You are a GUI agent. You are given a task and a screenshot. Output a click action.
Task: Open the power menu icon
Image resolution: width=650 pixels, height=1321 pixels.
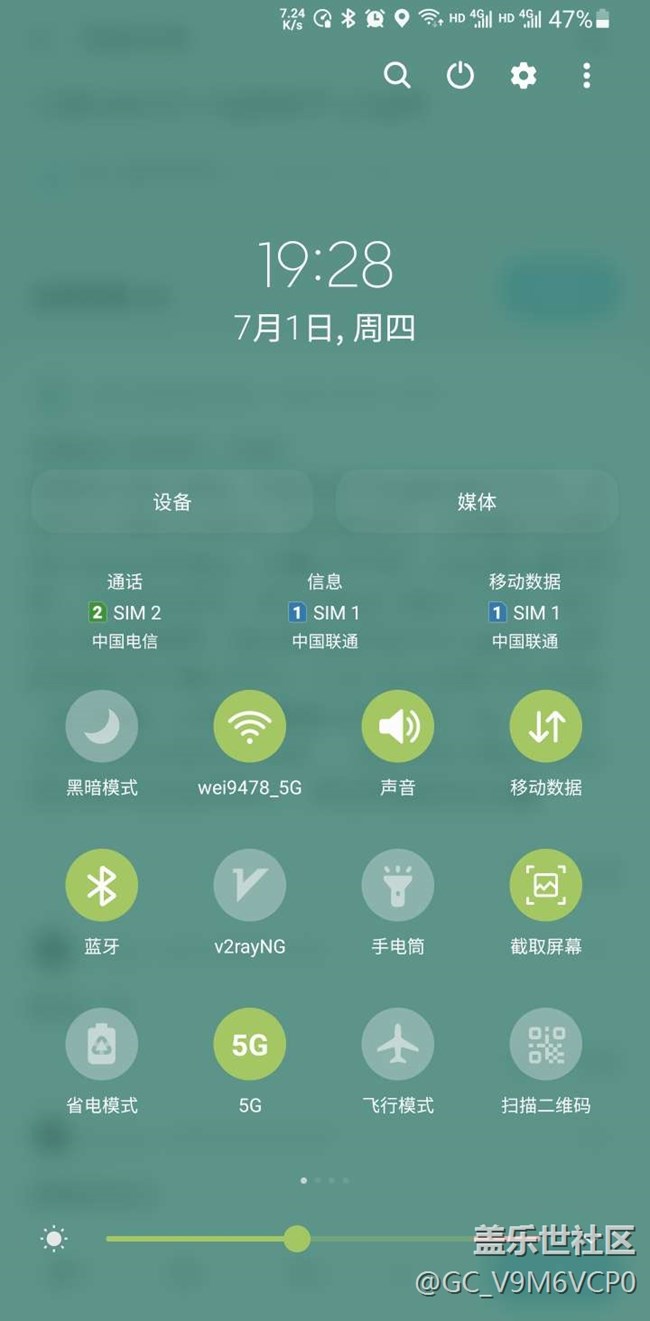coord(460,75)
